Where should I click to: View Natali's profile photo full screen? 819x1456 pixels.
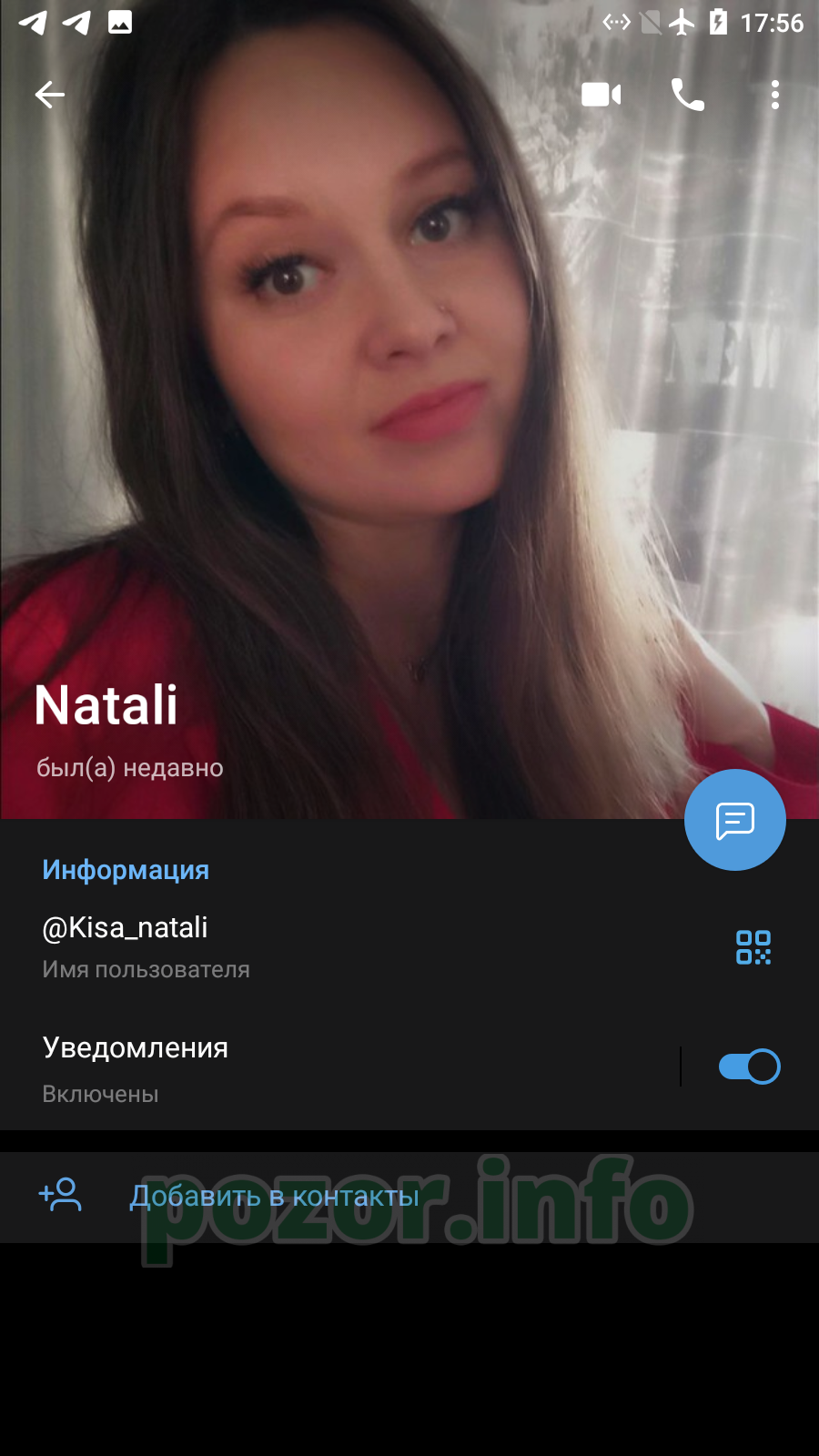pos(409,409)
